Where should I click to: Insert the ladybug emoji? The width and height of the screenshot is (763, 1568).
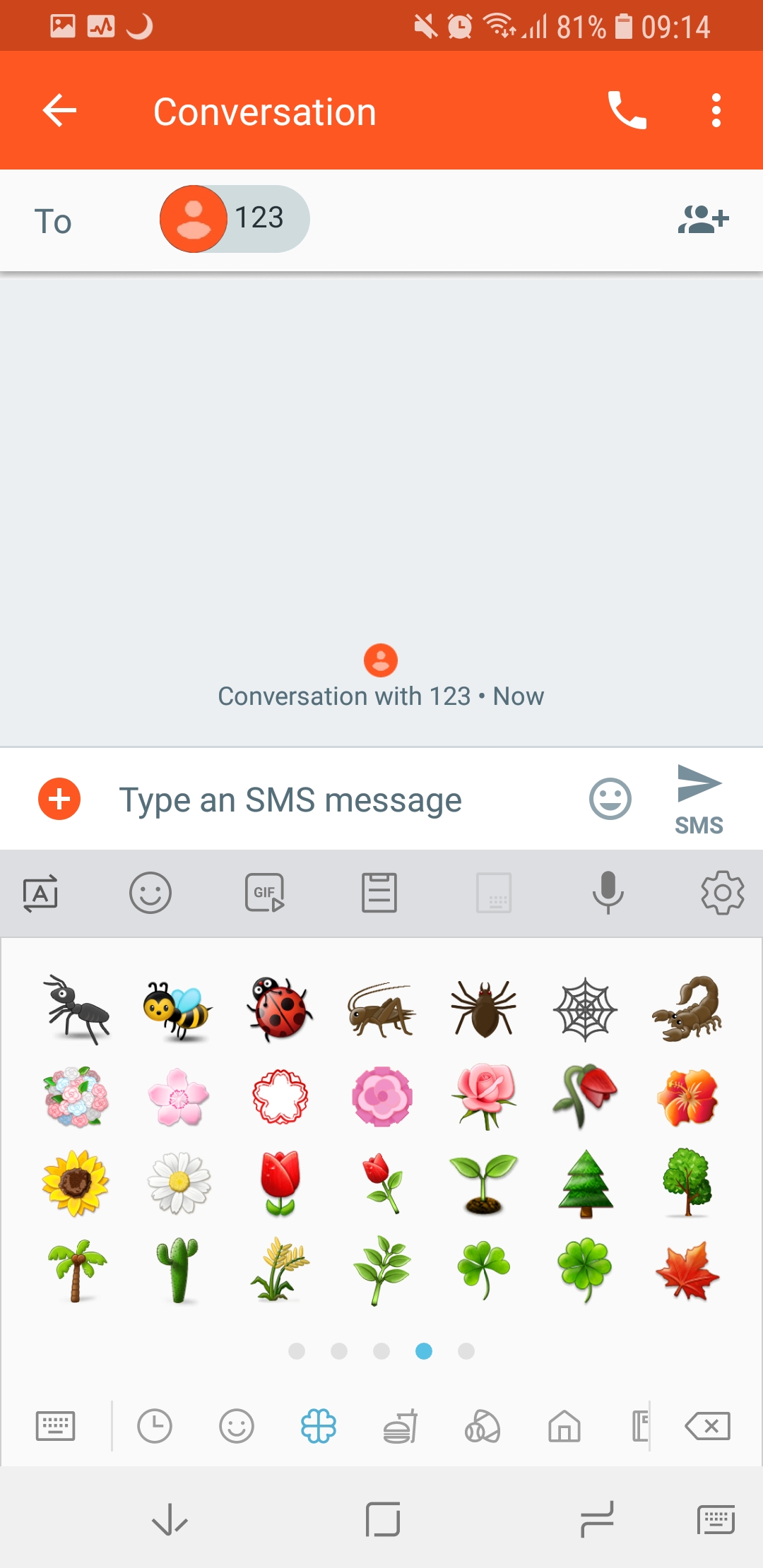(x=280, y=1009)
